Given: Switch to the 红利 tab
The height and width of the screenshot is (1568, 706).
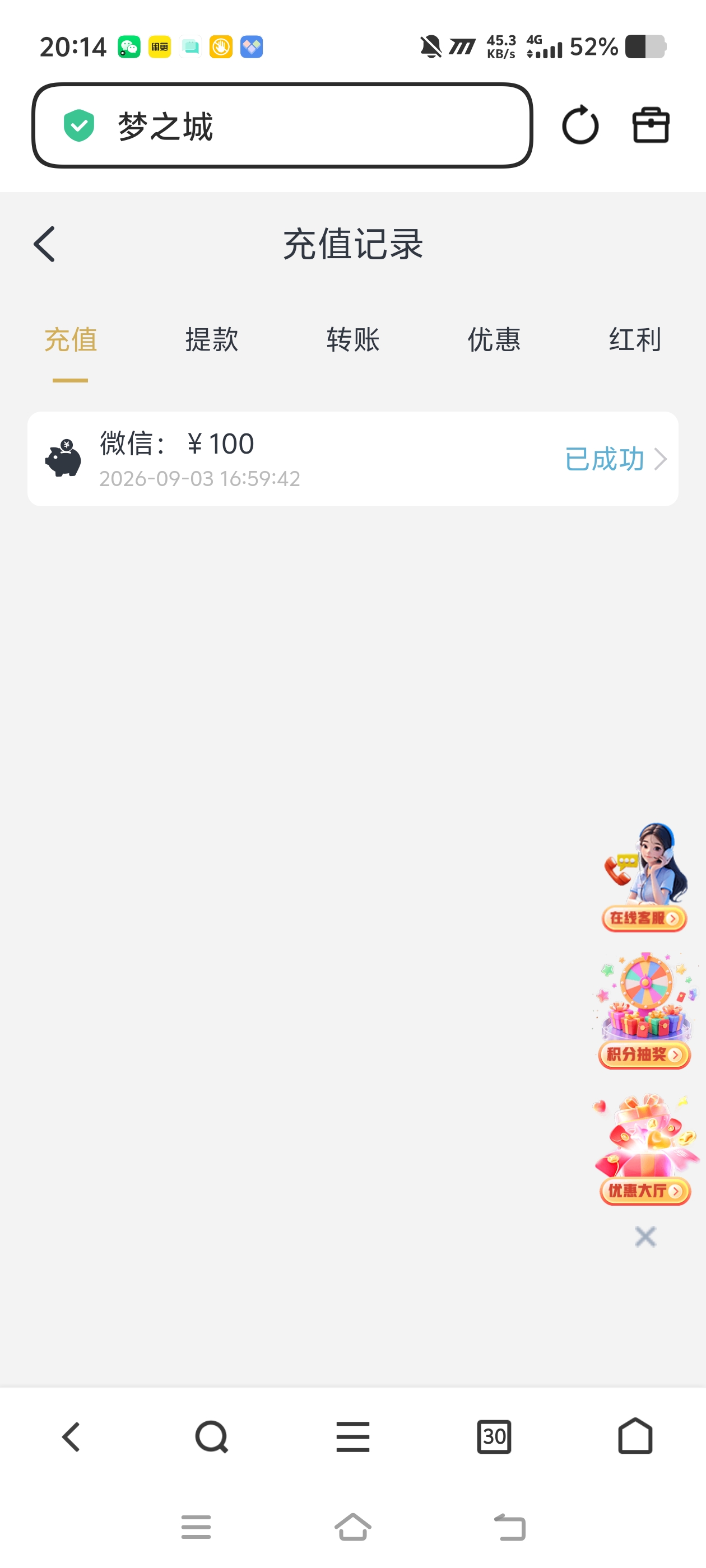Looking at the screenshot, I should (635, 340).
